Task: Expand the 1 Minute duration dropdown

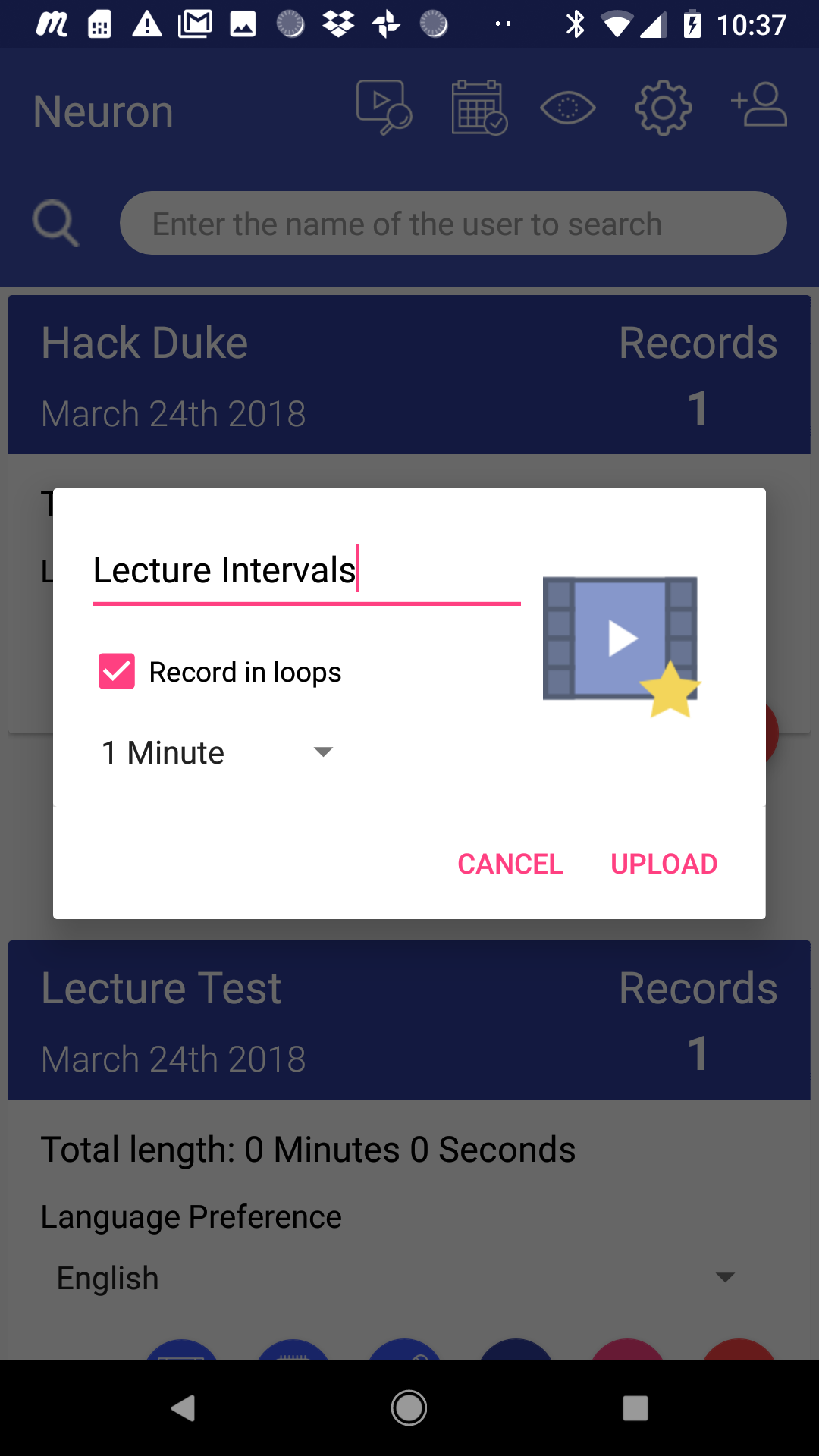Action: 218,752
